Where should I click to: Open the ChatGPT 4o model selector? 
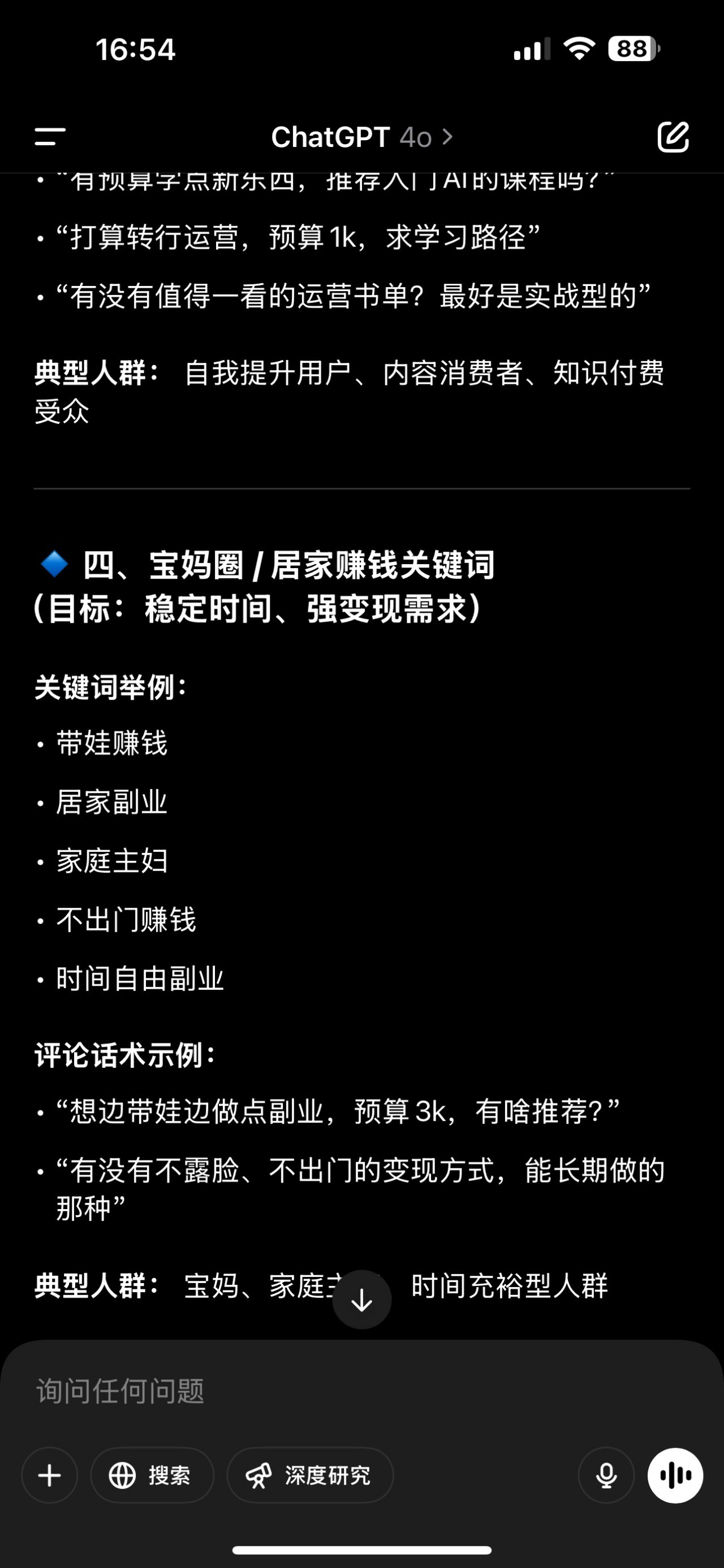361,137
